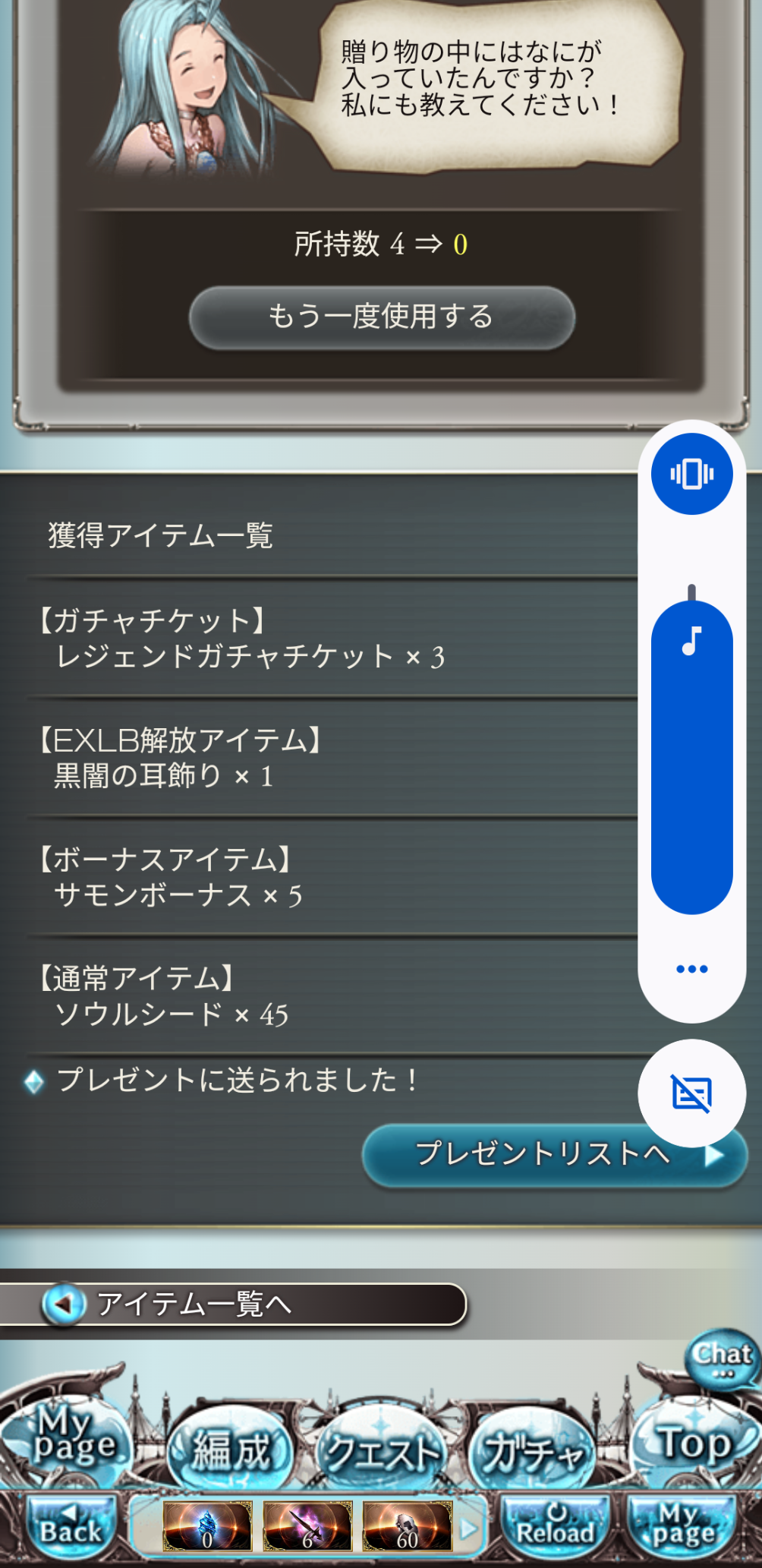Image resolution: width=762 pixels, height=1568 pixels.
Task: Toggle live captions
Action: 691,1093
